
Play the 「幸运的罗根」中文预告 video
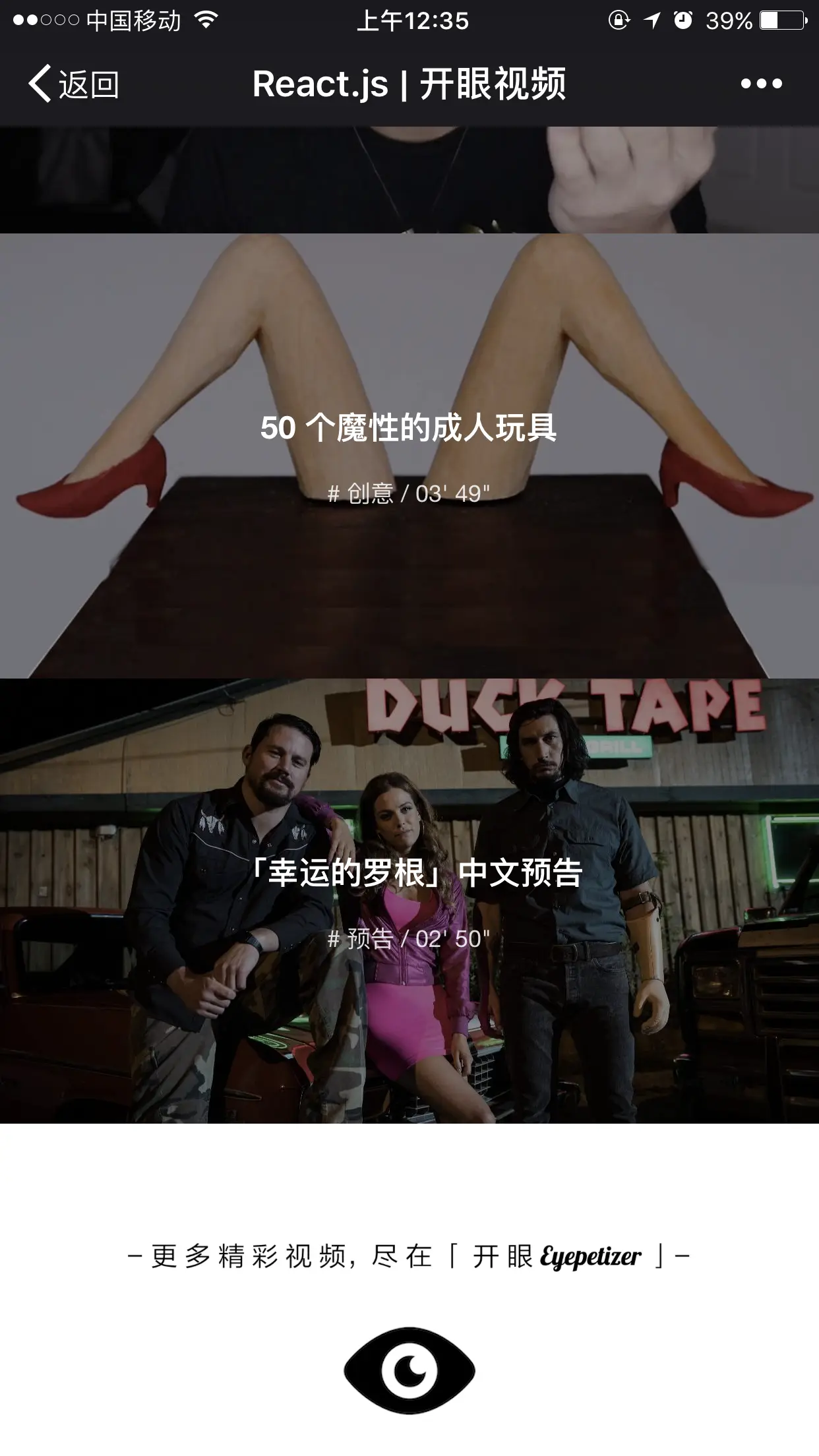click(409, 900)
